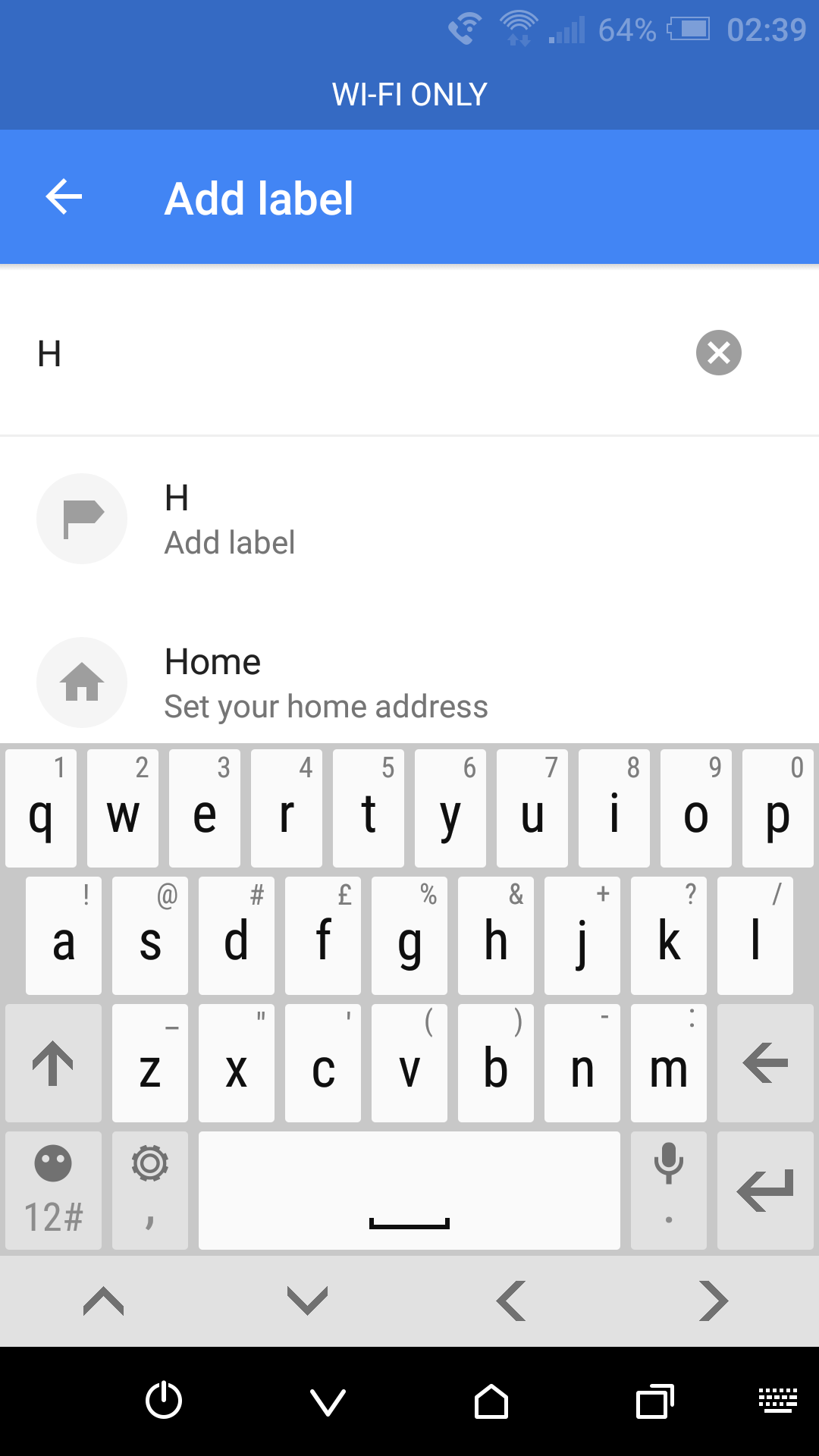Clear the label text field
The image size is (819, 1456).
(x=718, y=353)
